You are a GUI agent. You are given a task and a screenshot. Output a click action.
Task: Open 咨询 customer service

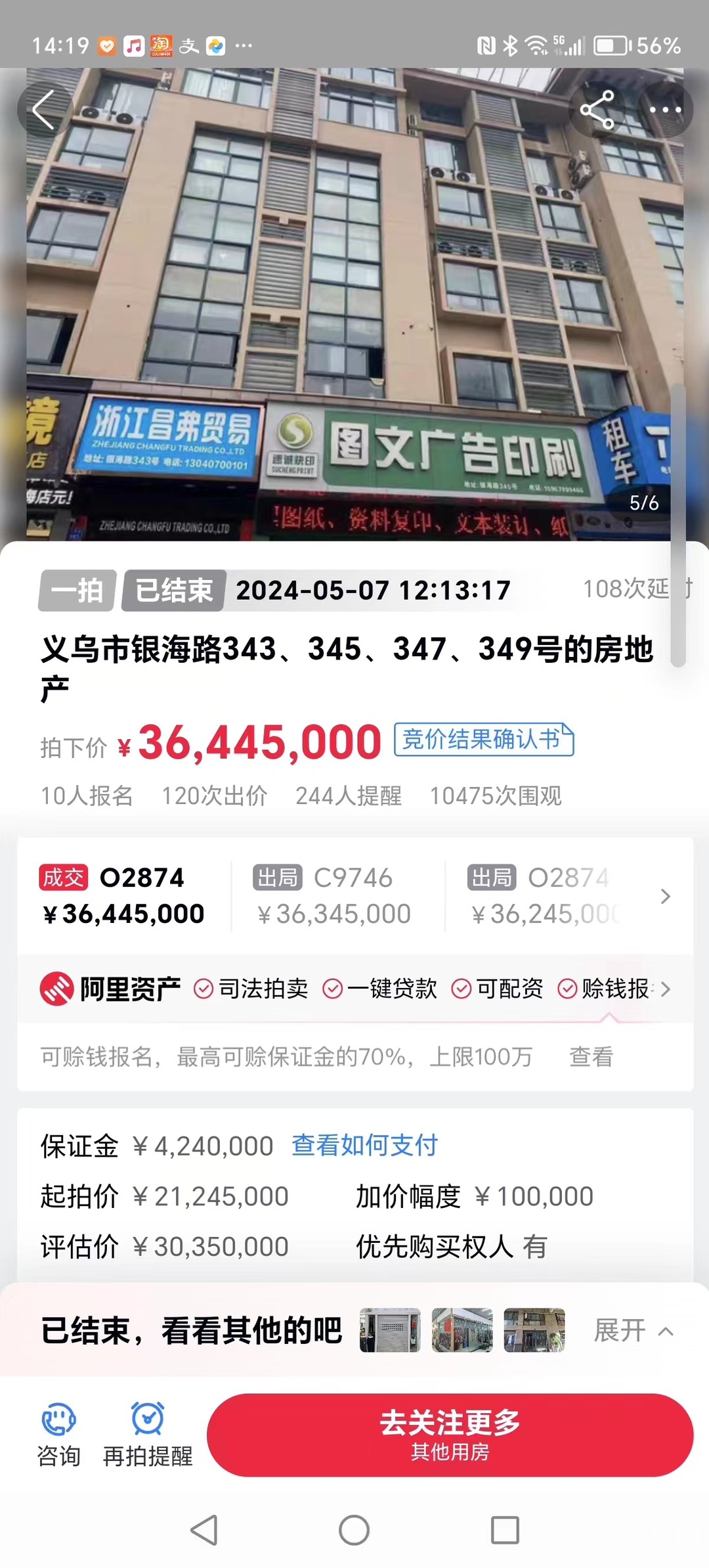(58, 1435)
